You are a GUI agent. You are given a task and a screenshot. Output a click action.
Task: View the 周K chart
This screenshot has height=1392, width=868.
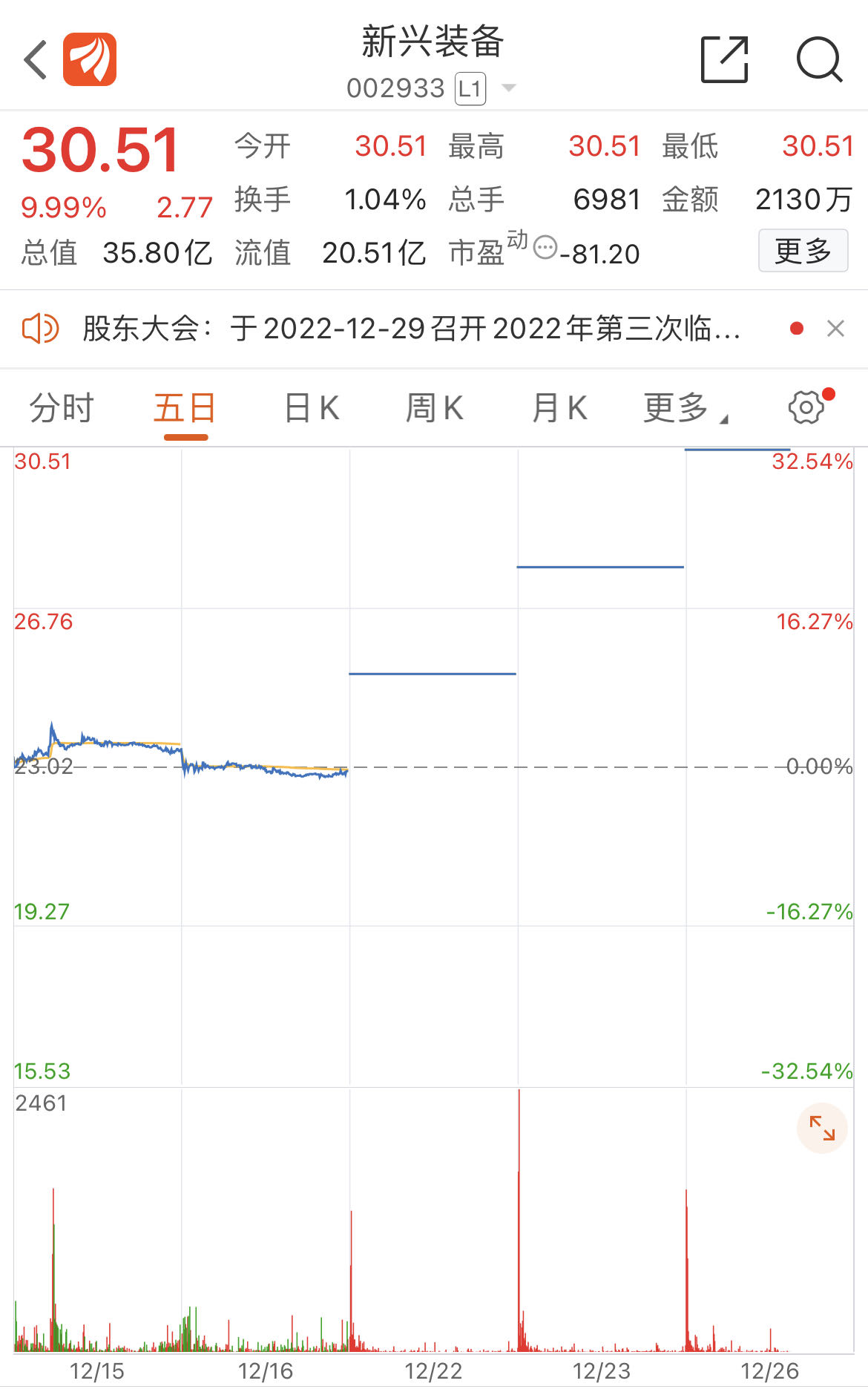(435, 408)
